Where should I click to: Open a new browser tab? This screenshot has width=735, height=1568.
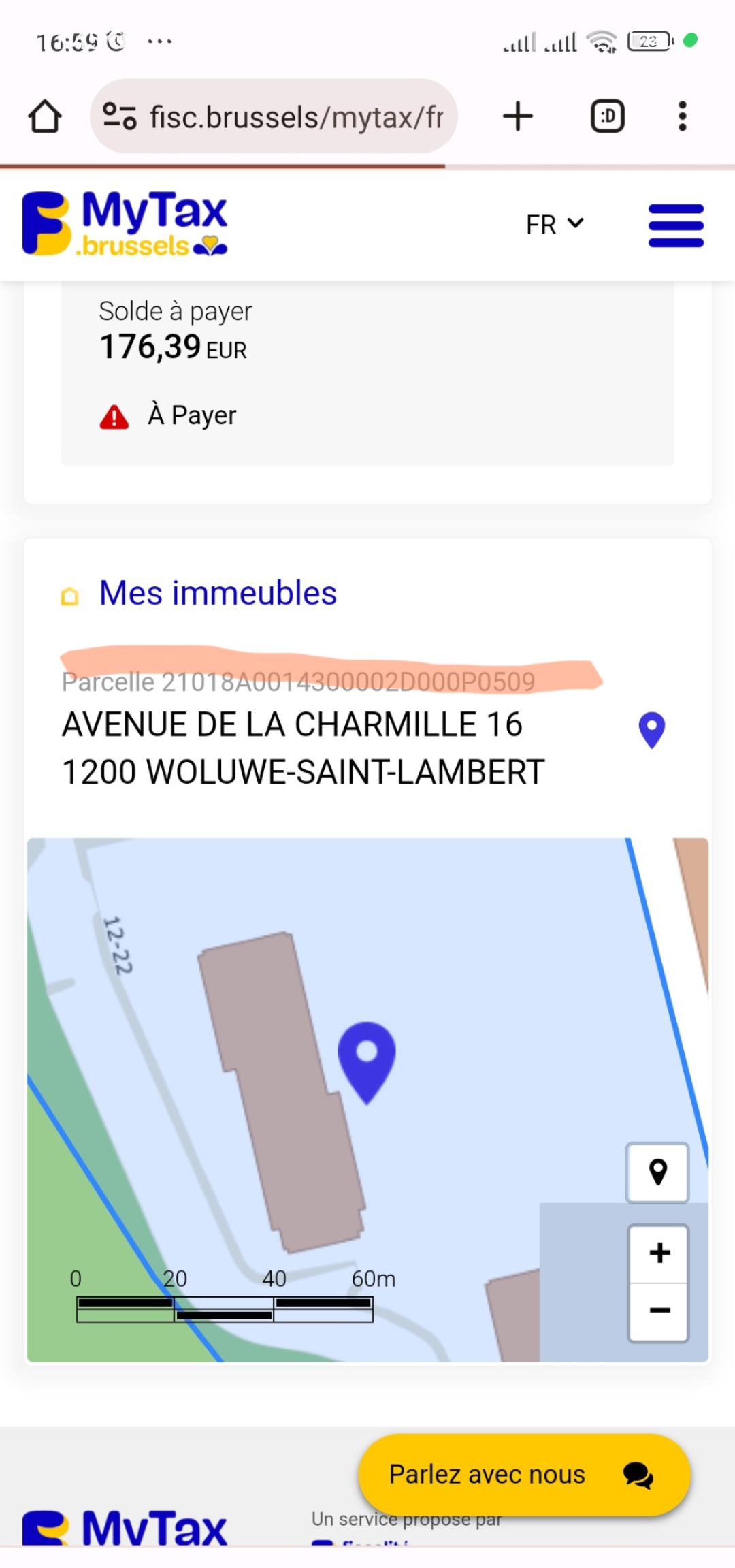[518, 116]
